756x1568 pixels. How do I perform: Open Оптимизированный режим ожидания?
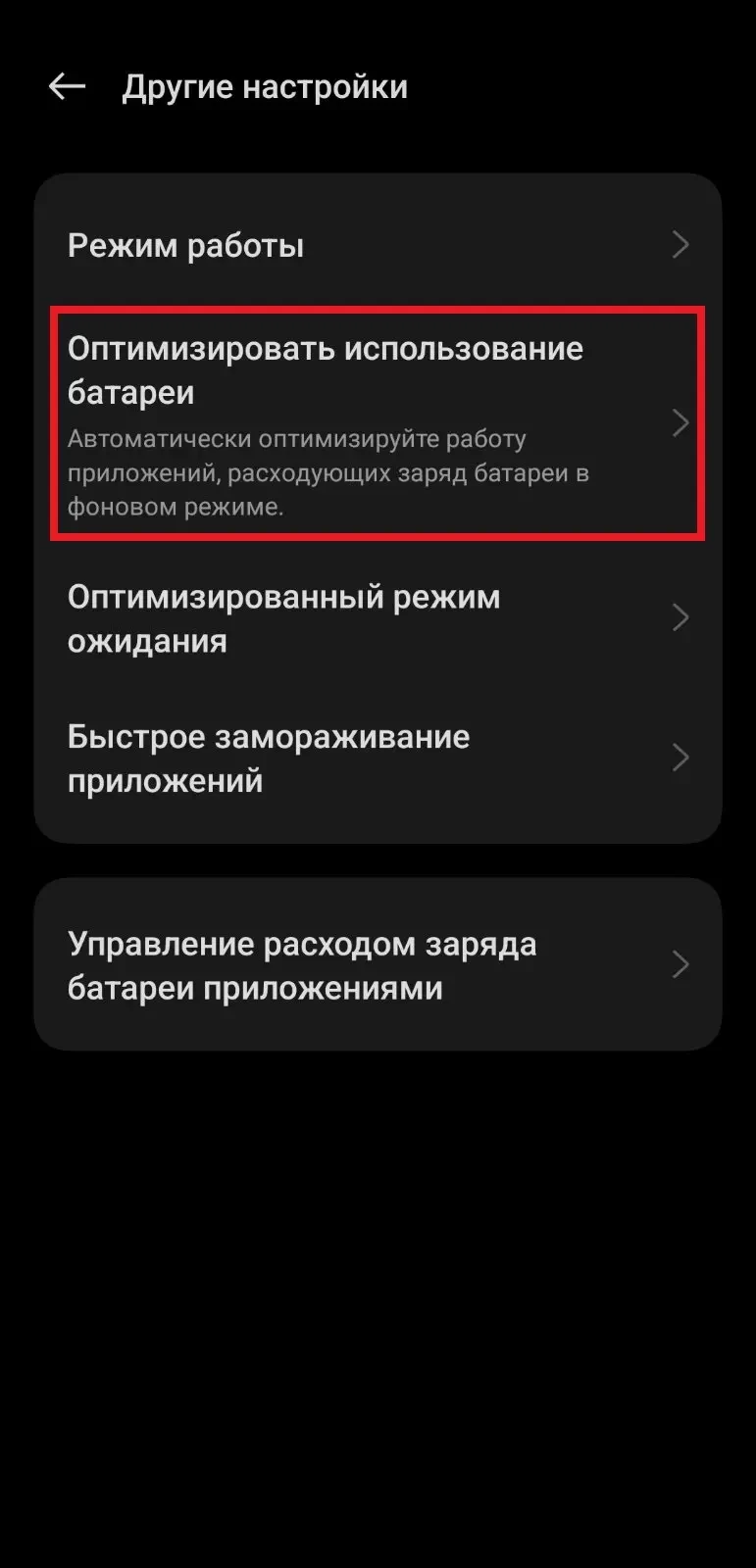pyautogui.click(x=378, y=618)
